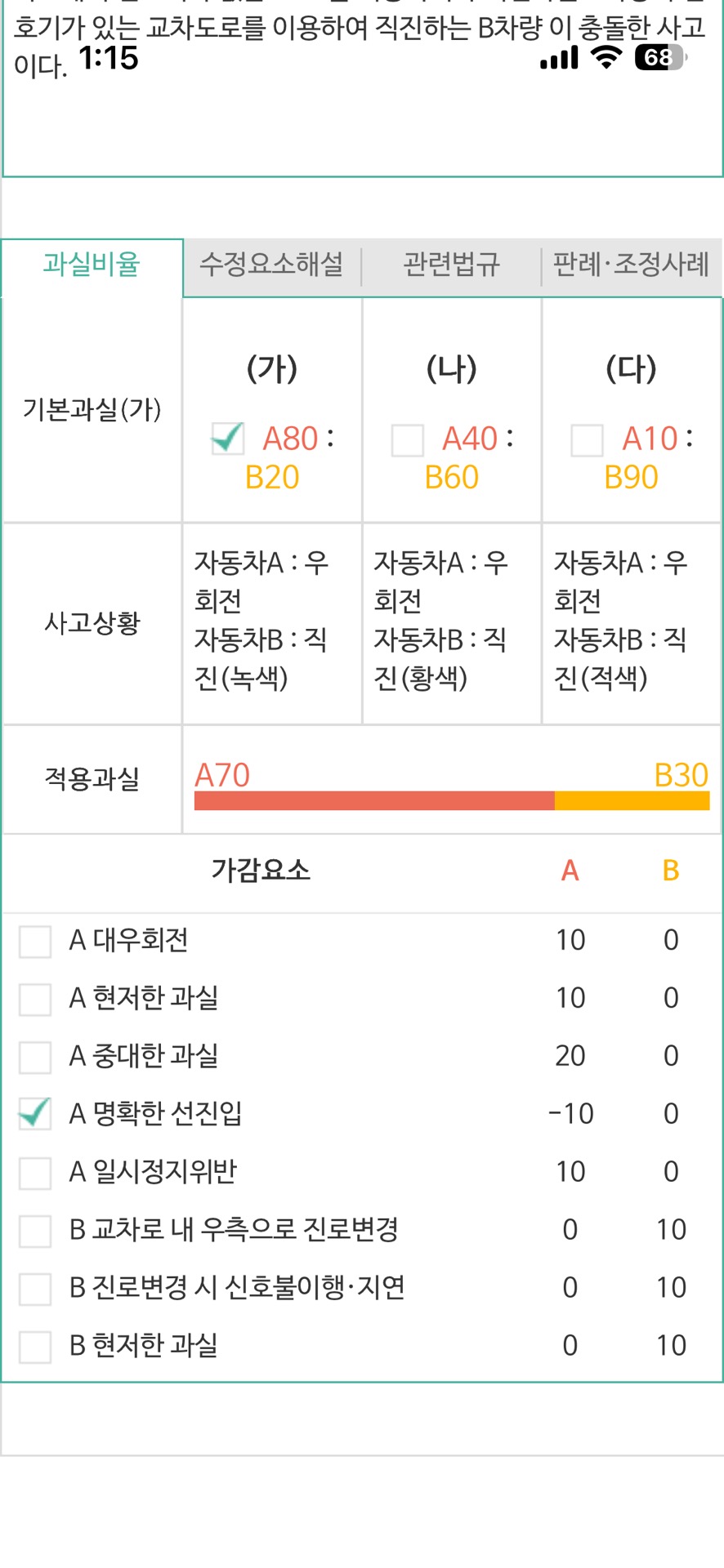Tick the A 현저한 과실 checkbox

pyautogui.click(x=35, y=999)
